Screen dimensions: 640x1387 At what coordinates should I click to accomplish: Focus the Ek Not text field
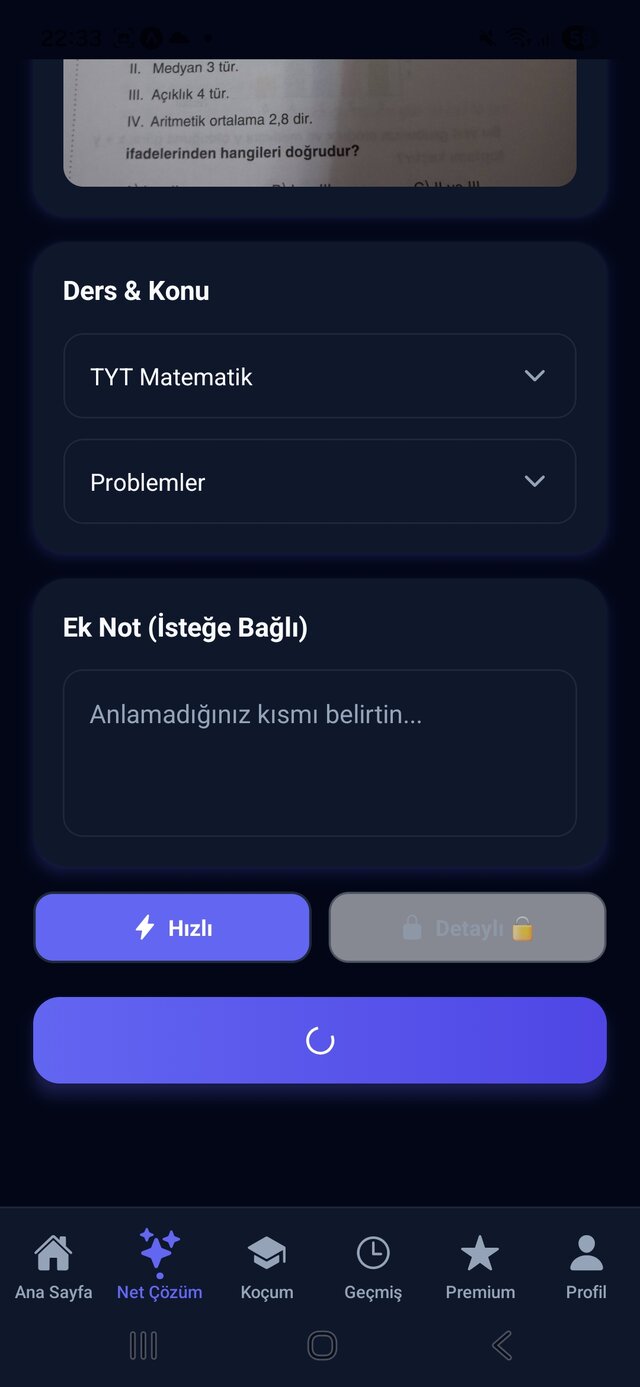coord(319,752)
